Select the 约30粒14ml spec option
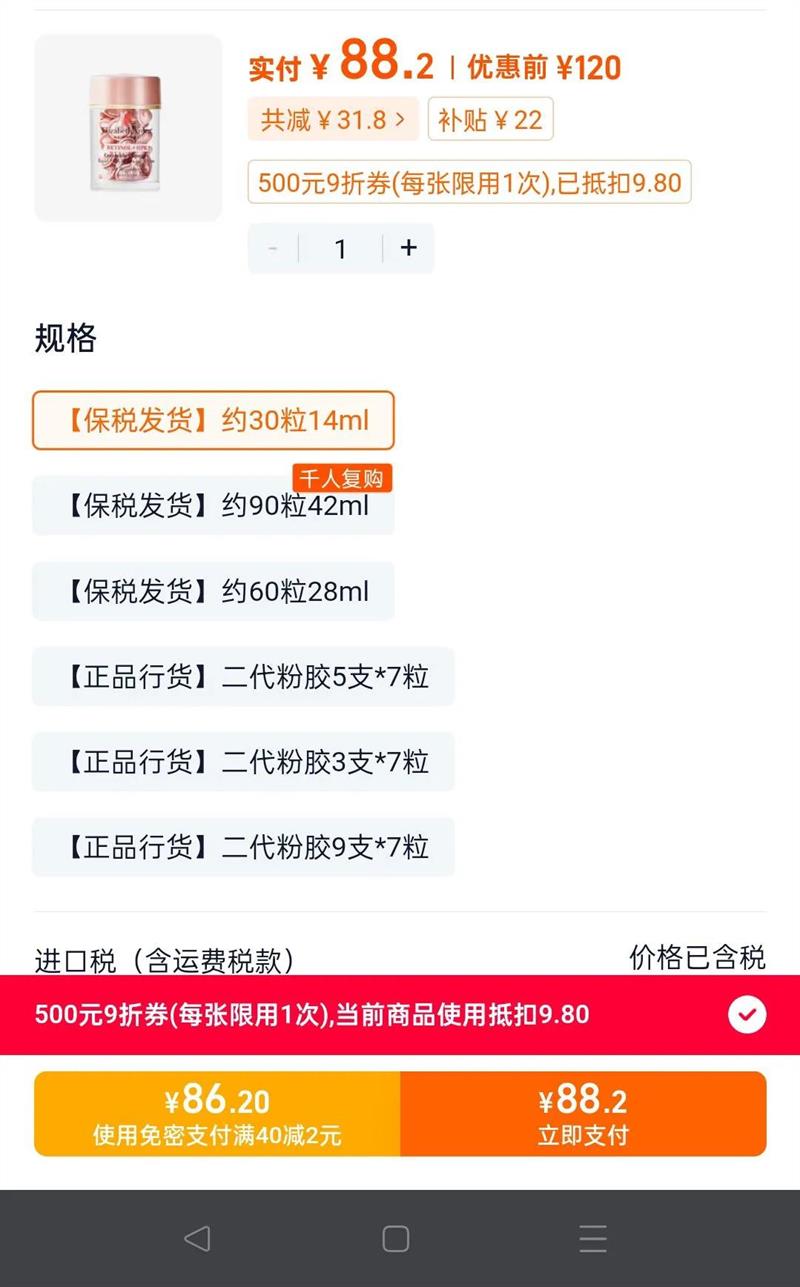Screen dimensions: 800x1287 coord(214,420)
